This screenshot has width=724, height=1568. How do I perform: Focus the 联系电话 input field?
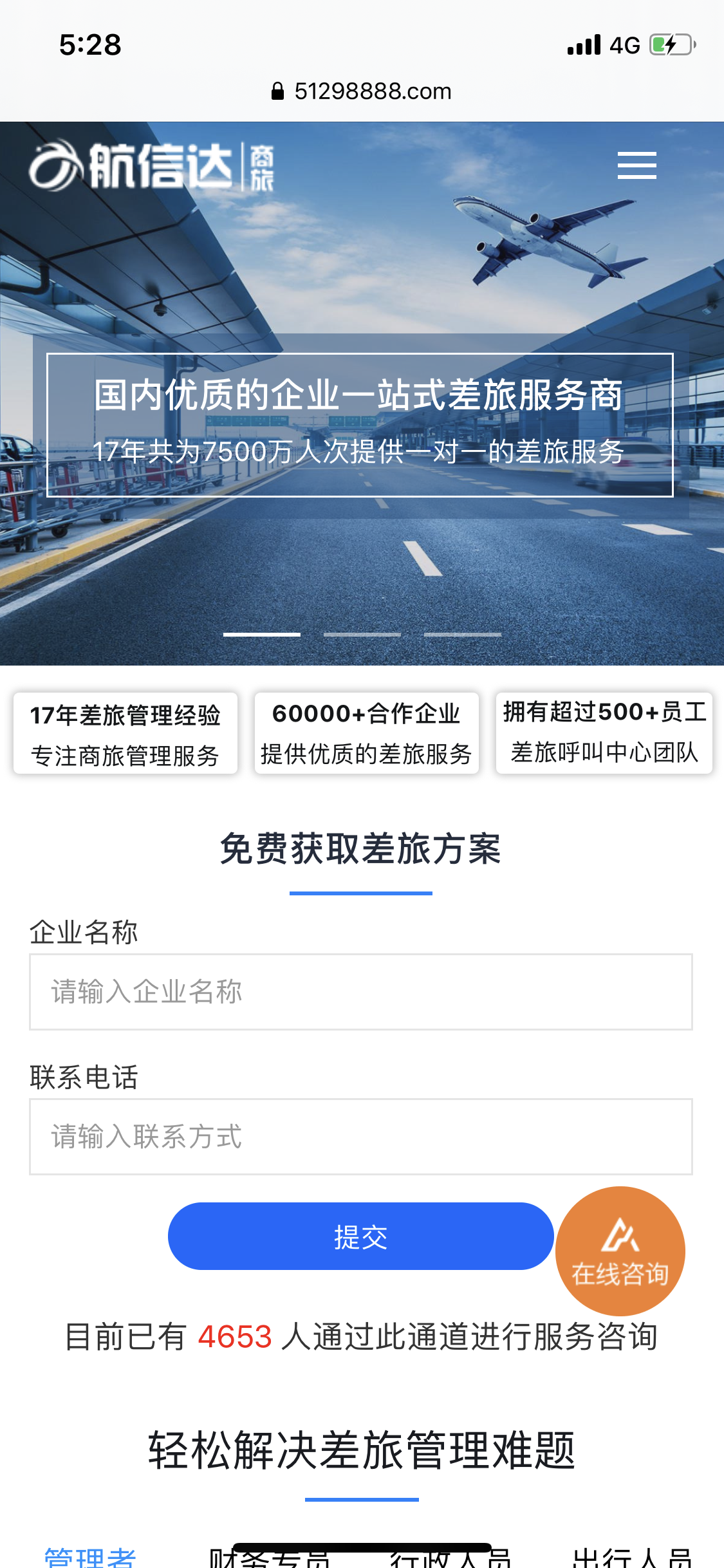point(360,1137)
